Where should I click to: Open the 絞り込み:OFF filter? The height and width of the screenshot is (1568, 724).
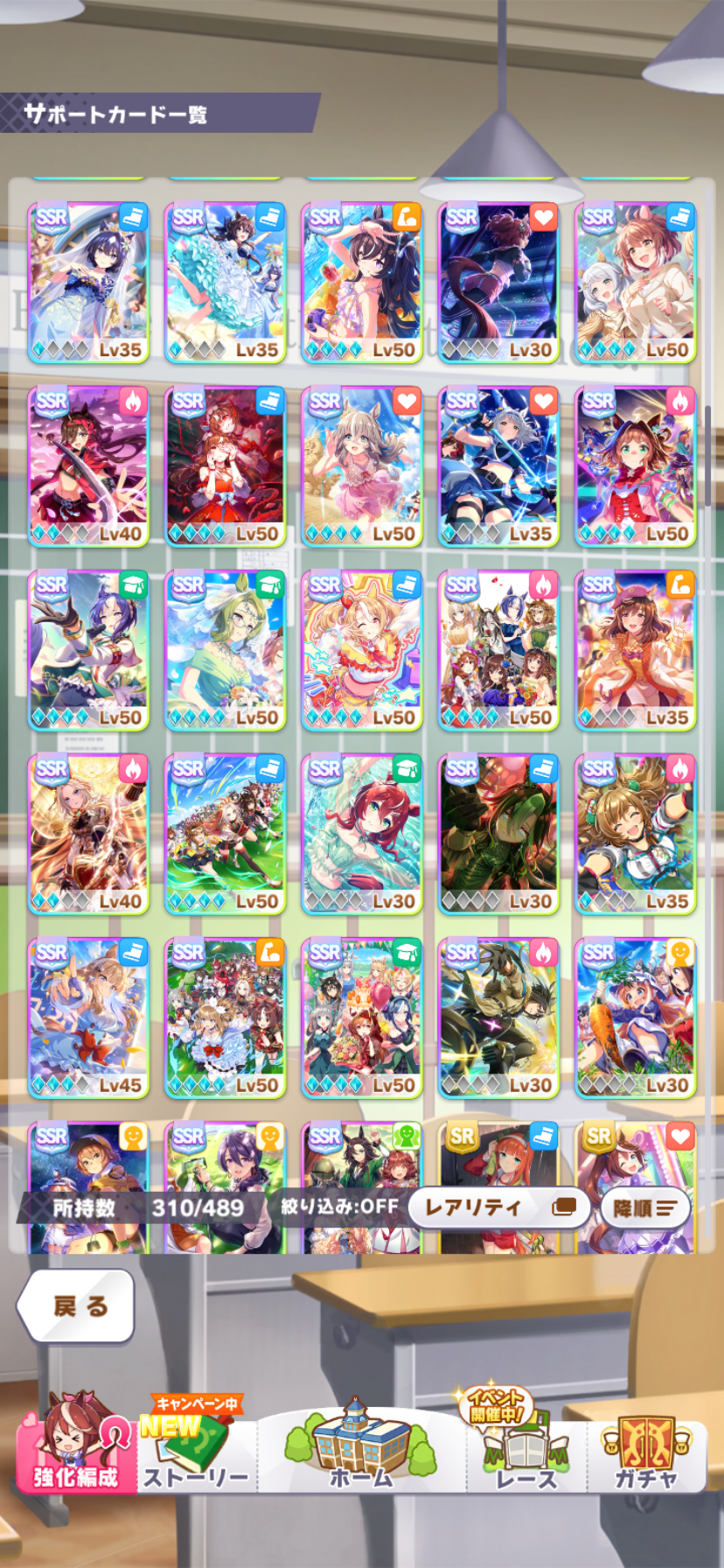pyautogui.click(x=338, y=1207)
